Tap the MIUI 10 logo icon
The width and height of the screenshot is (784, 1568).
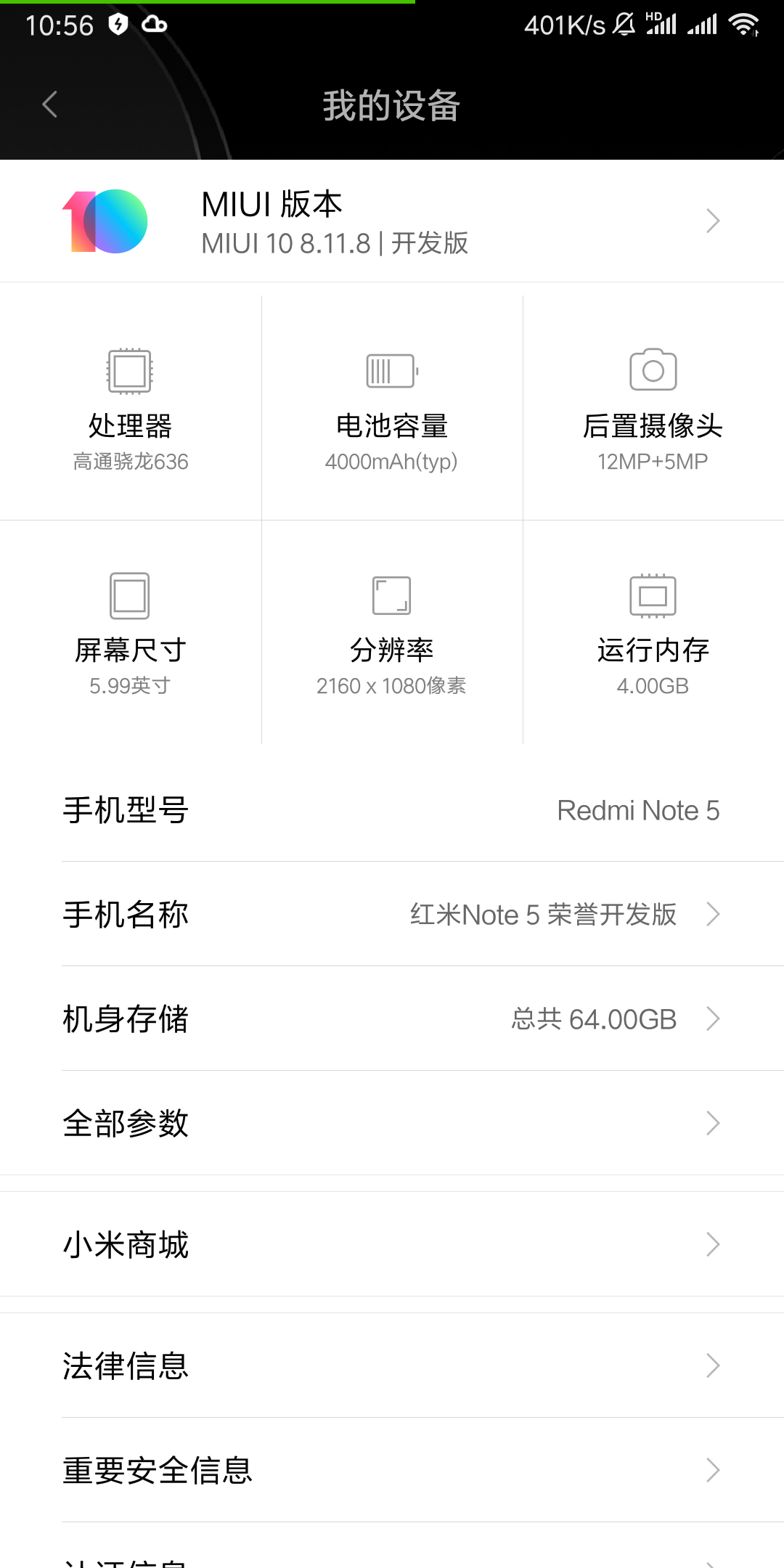click(105, 220)
